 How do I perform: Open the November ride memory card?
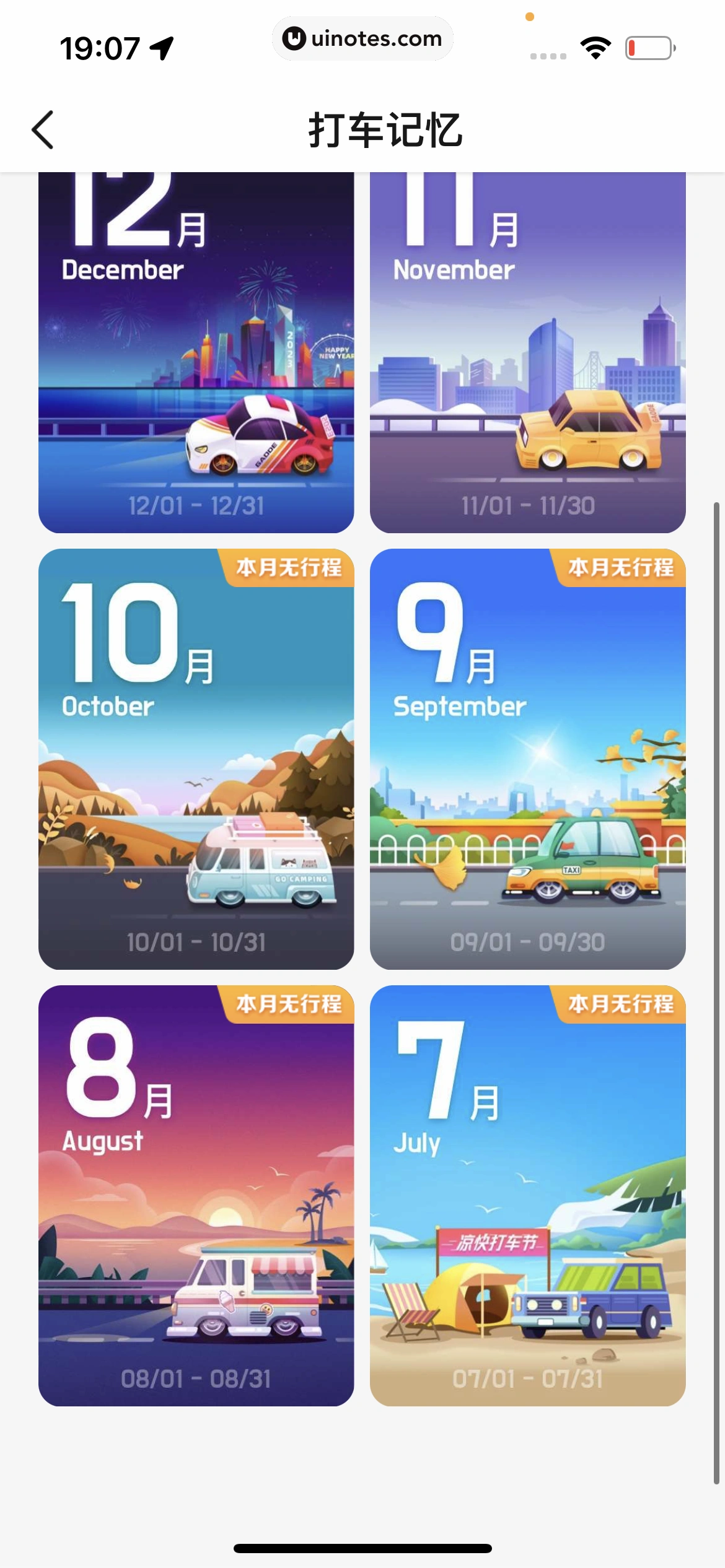click(527, 353)
